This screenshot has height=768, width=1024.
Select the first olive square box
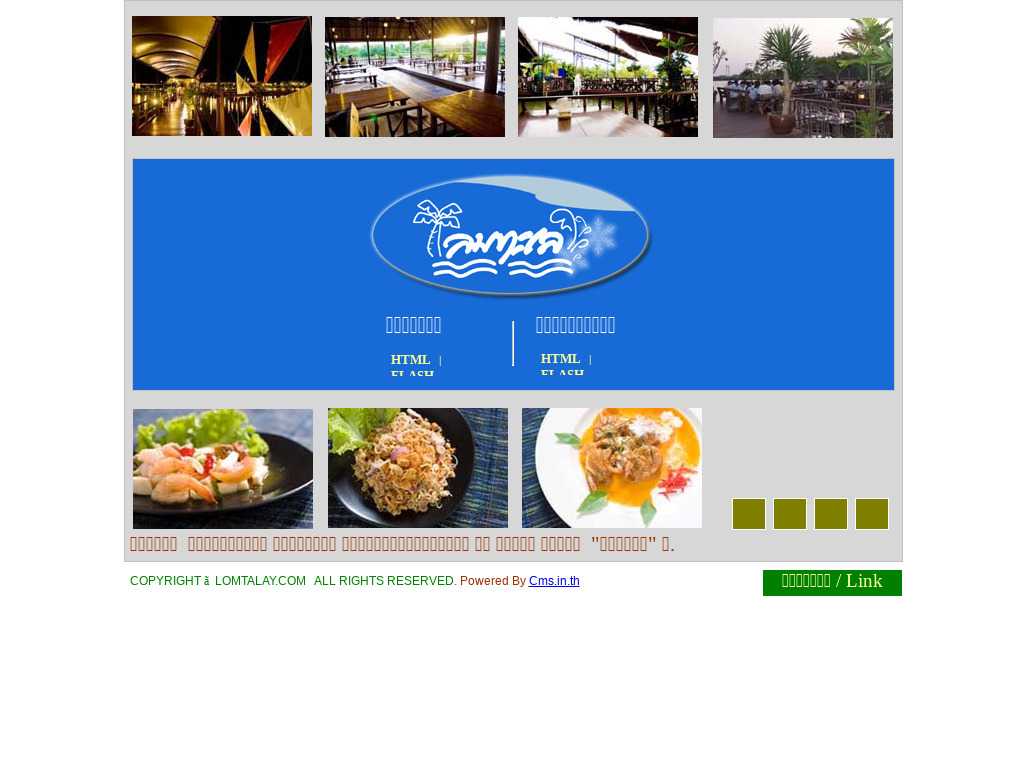749,514
